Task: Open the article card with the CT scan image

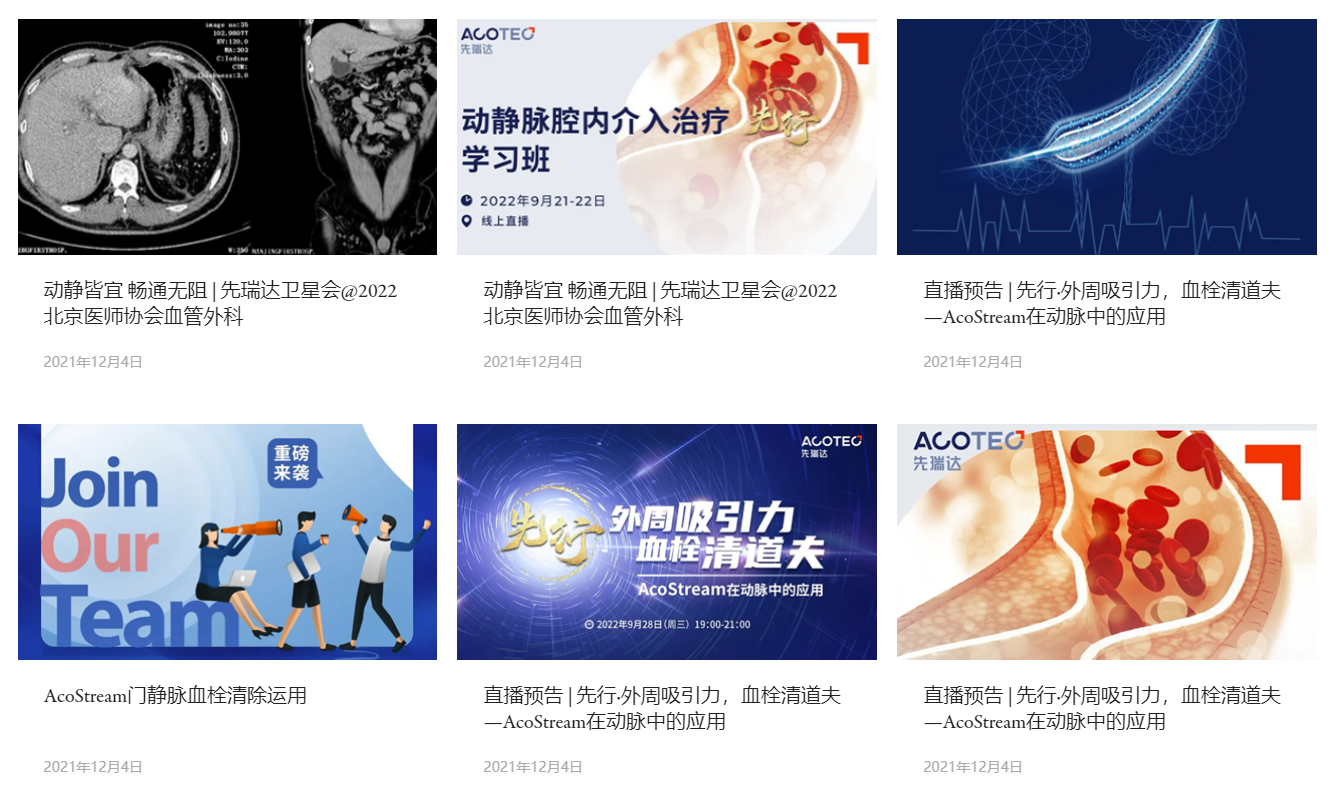Action: (x=227, y=137)
